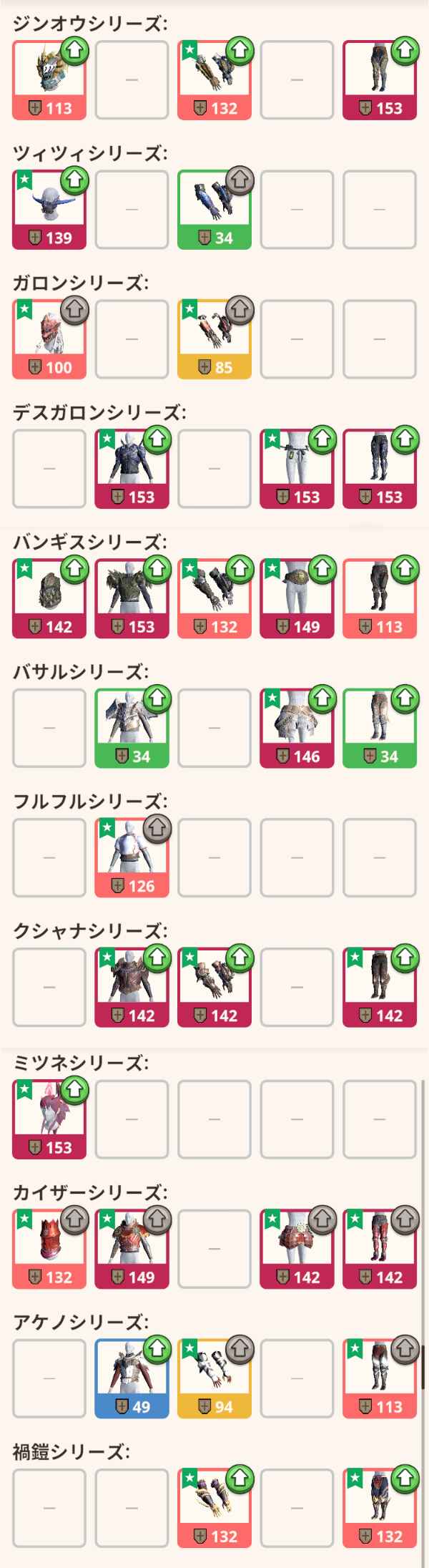Select カイザー series helmet showing 132
429x1568 pixels.
pos(49,1248)
